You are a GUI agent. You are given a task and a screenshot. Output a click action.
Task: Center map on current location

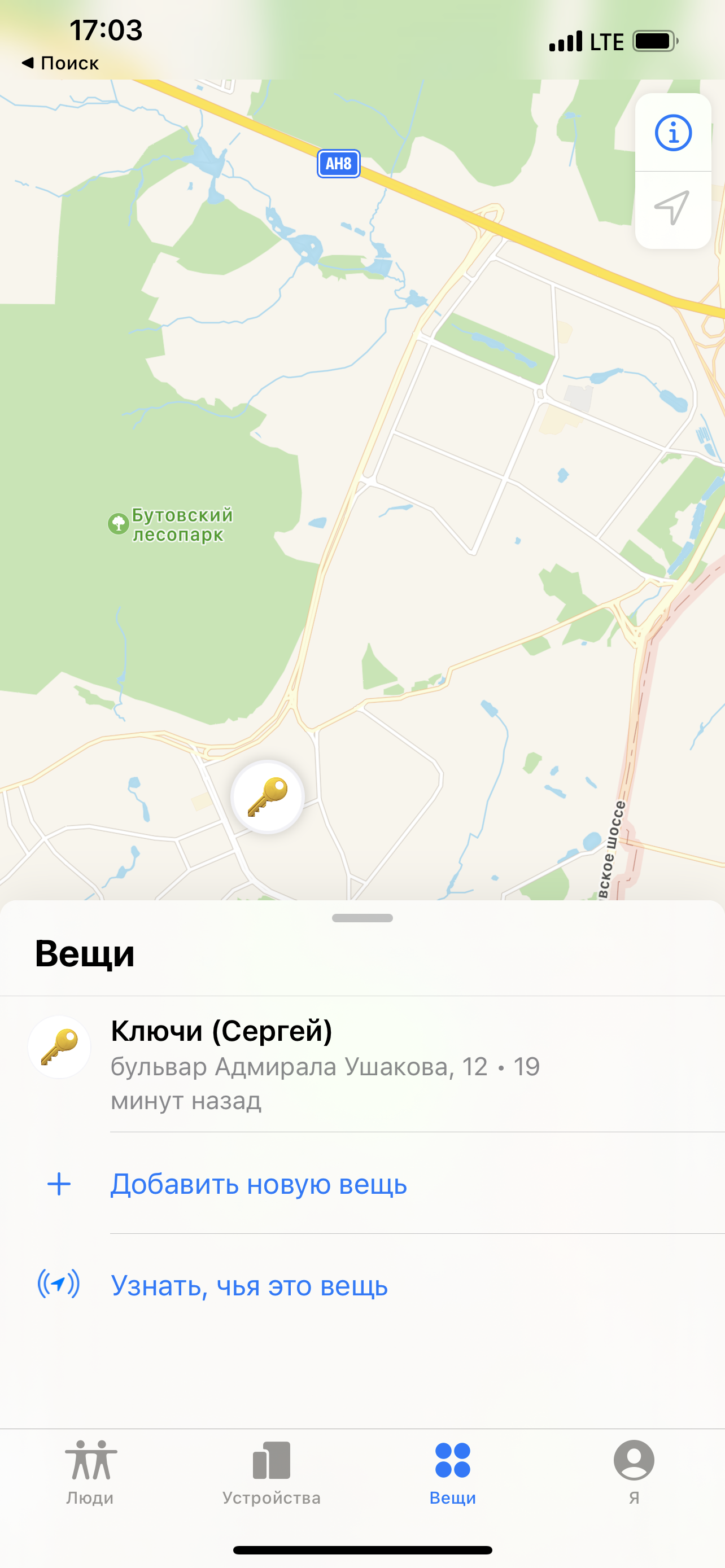(672, 208)
